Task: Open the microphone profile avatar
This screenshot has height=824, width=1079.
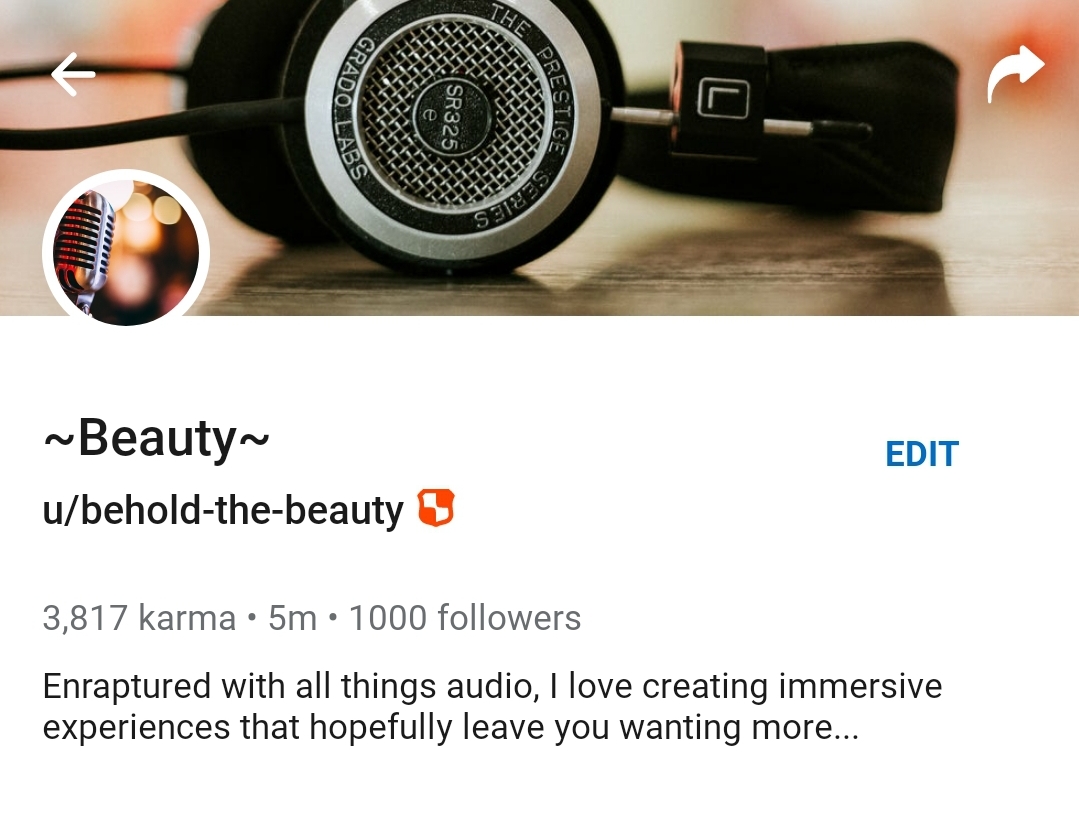Action: click(x=125, y=252)
